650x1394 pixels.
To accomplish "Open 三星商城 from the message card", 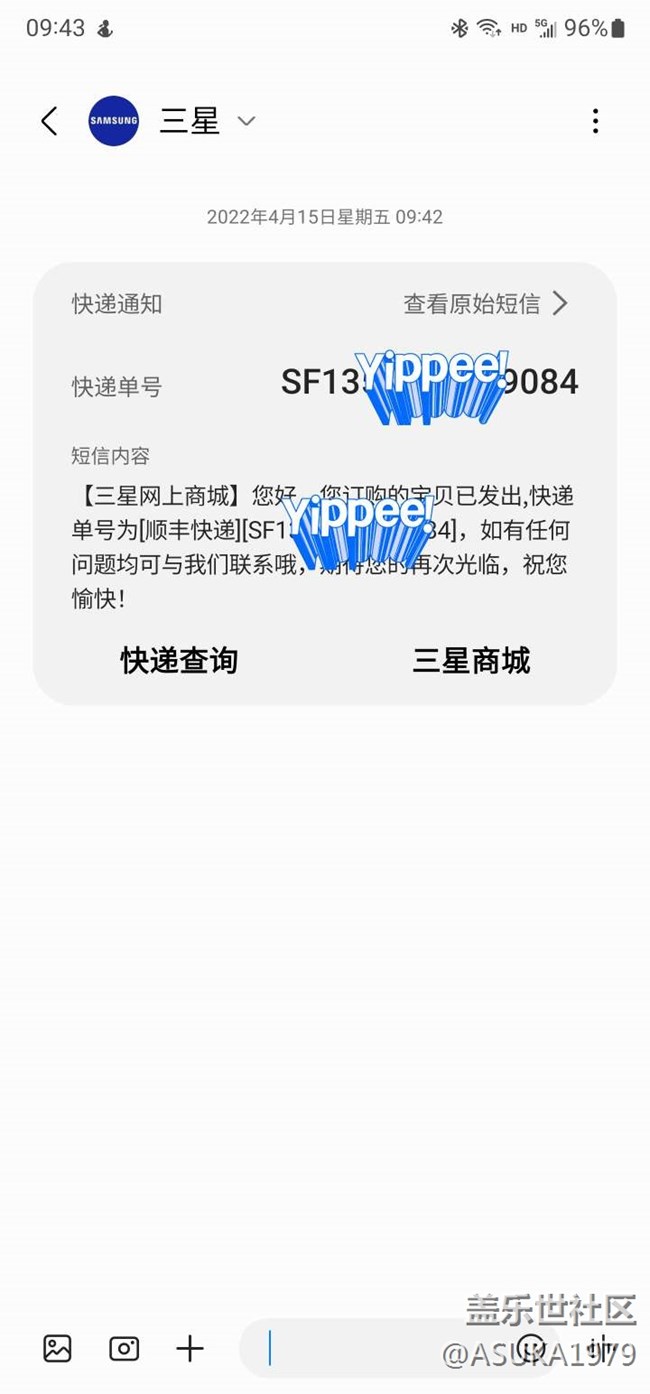I will click(x=471, y=660).
